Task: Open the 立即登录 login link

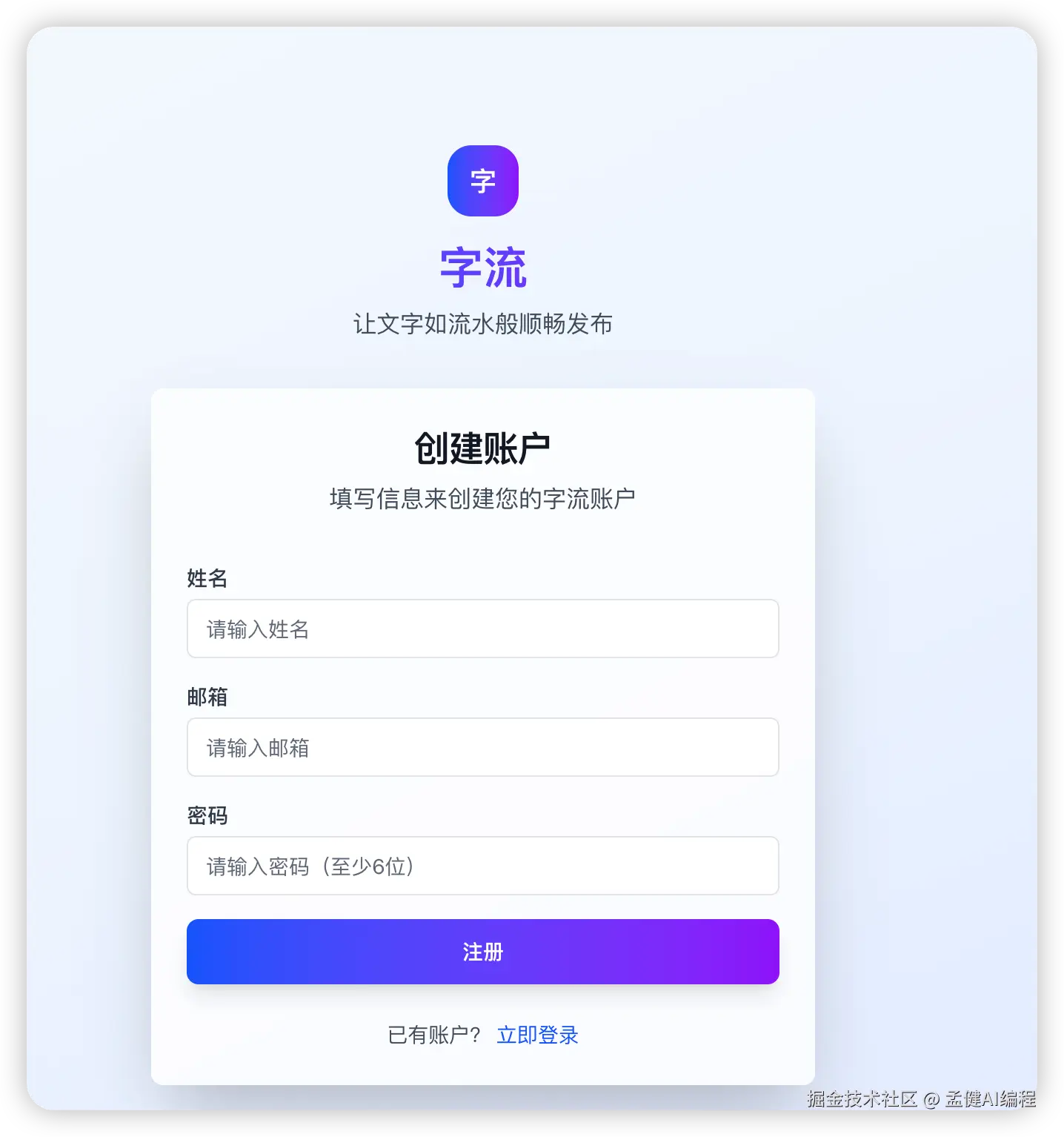Action: click(x=537, y=1035)
